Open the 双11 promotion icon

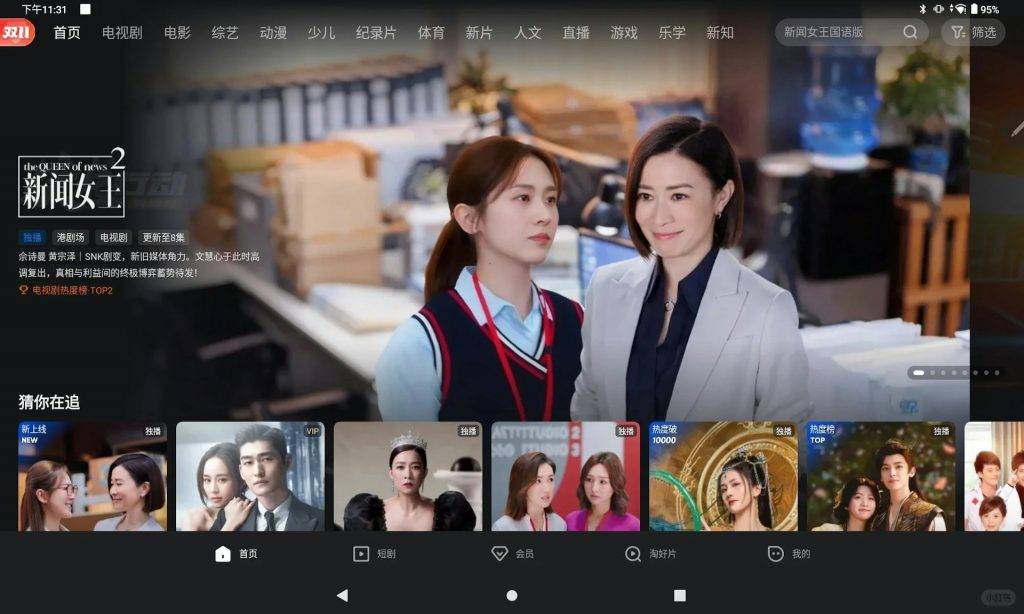click(x=17, y=33)
